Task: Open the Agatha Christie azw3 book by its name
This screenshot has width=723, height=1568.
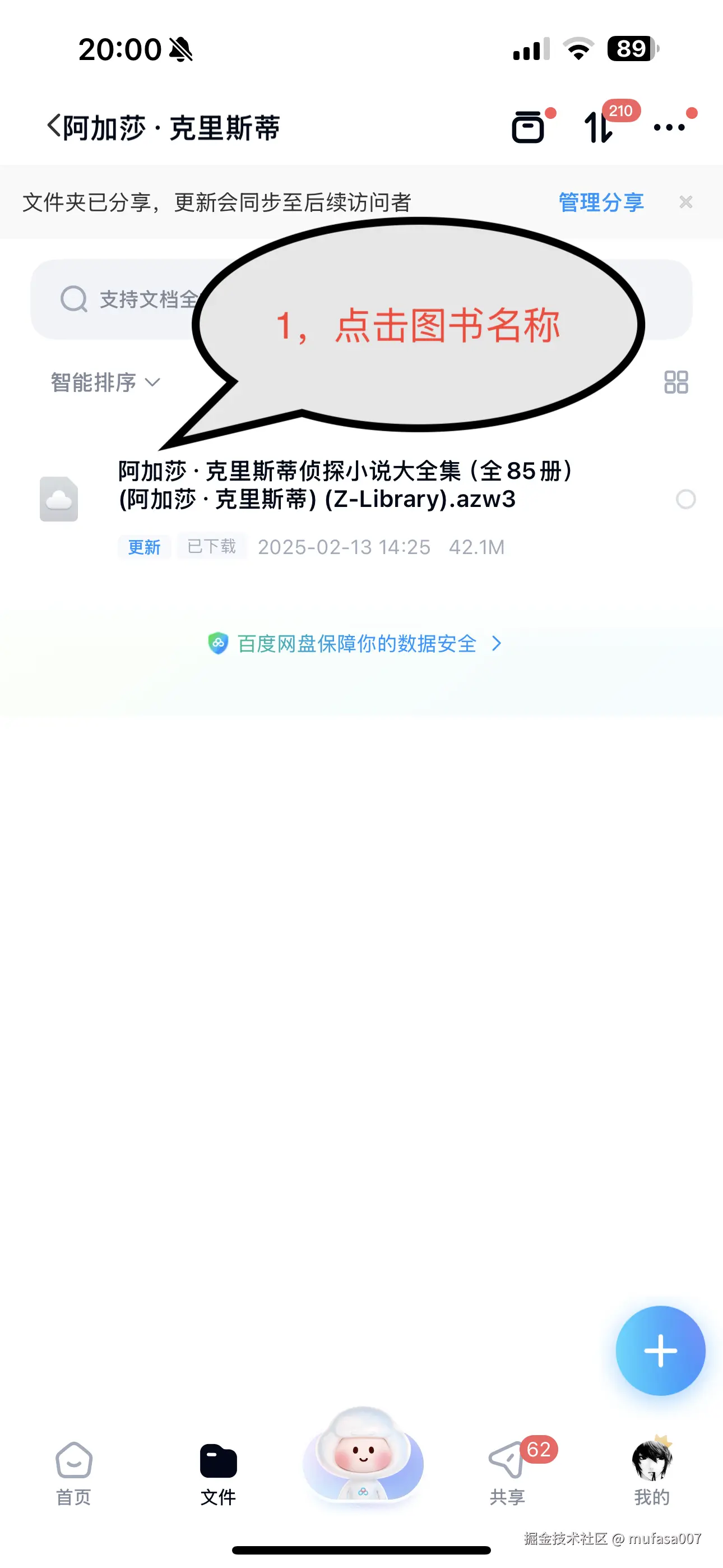Action: click(345, 485)
